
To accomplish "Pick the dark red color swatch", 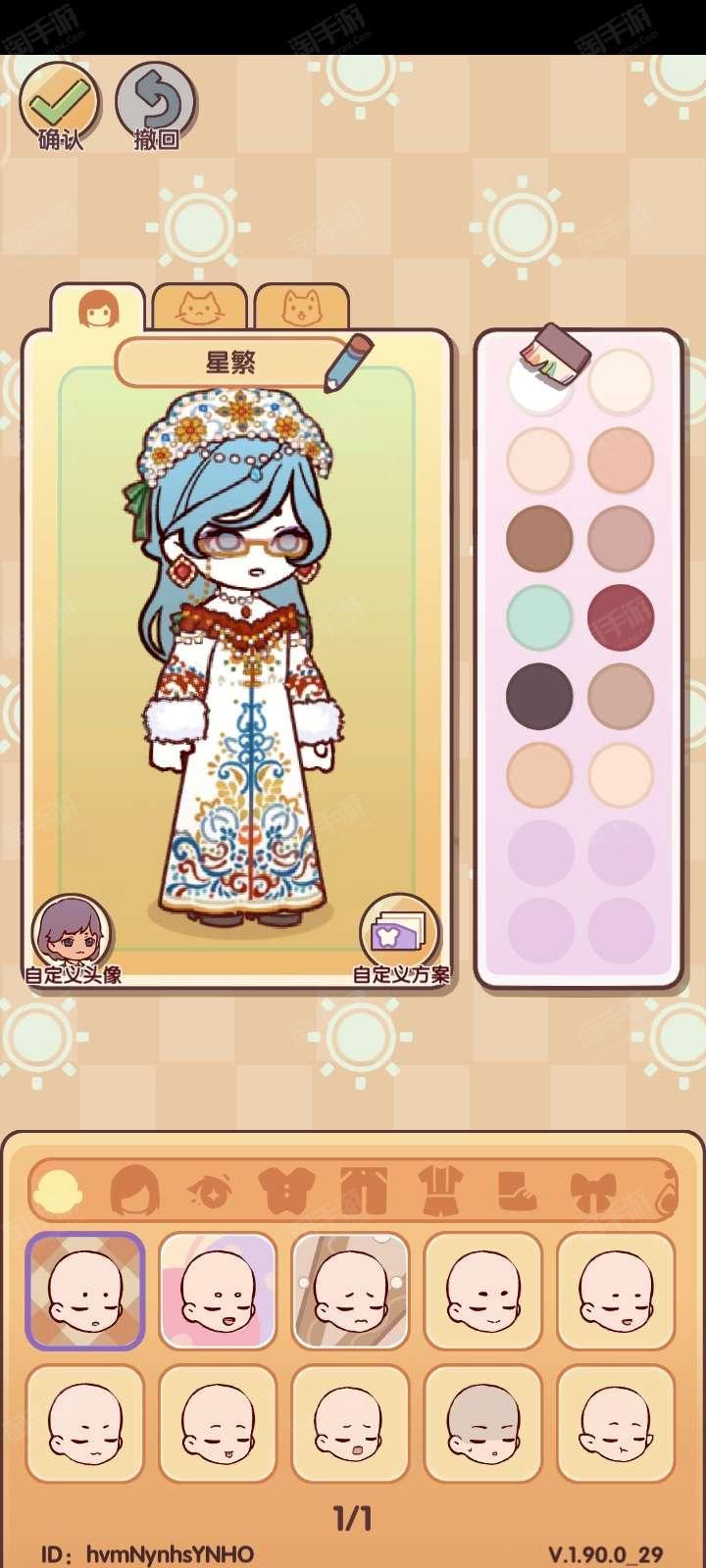I will click(x=621, y=617).
